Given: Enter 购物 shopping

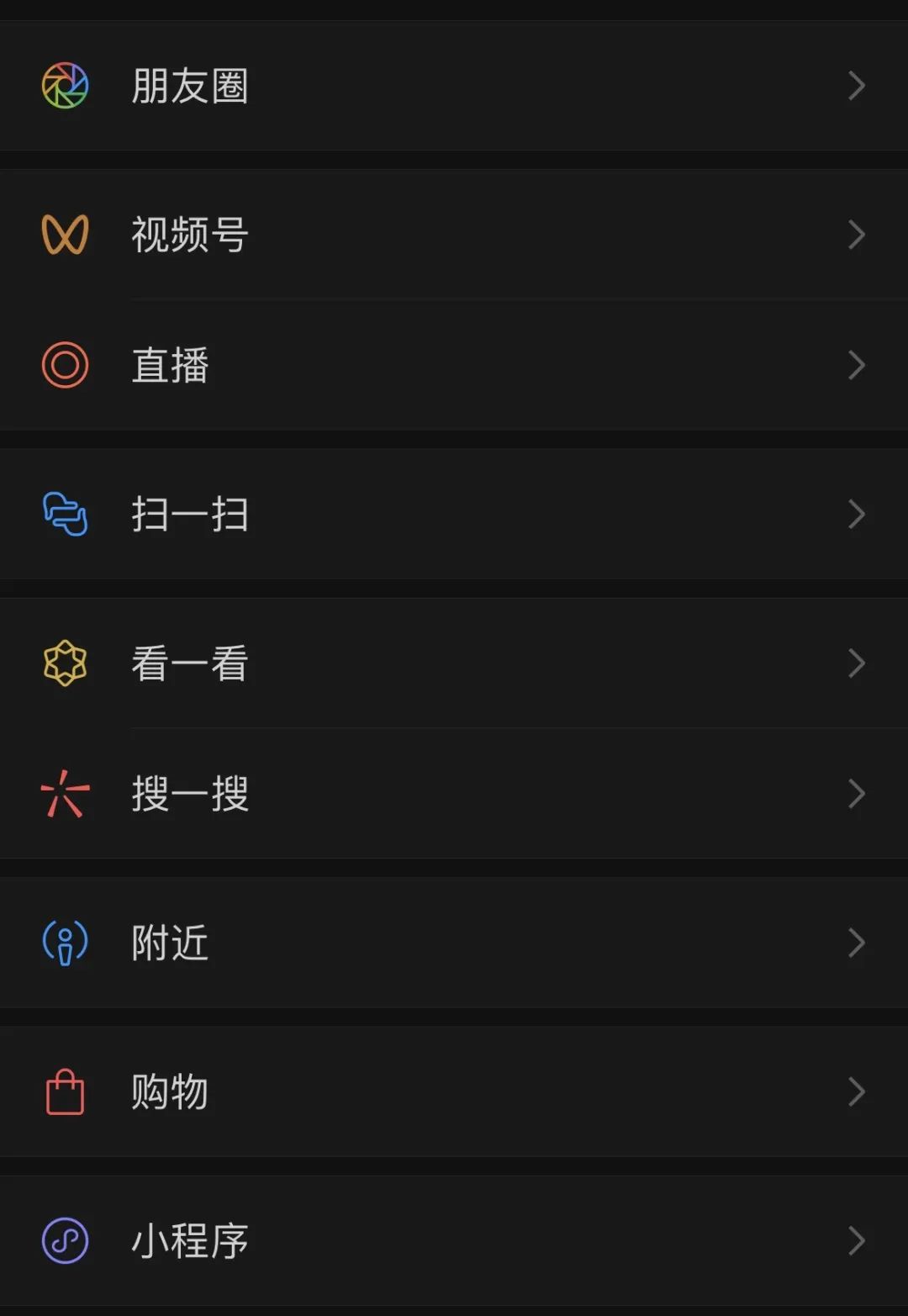Looking at the screenshot, I should point(170,1091).
